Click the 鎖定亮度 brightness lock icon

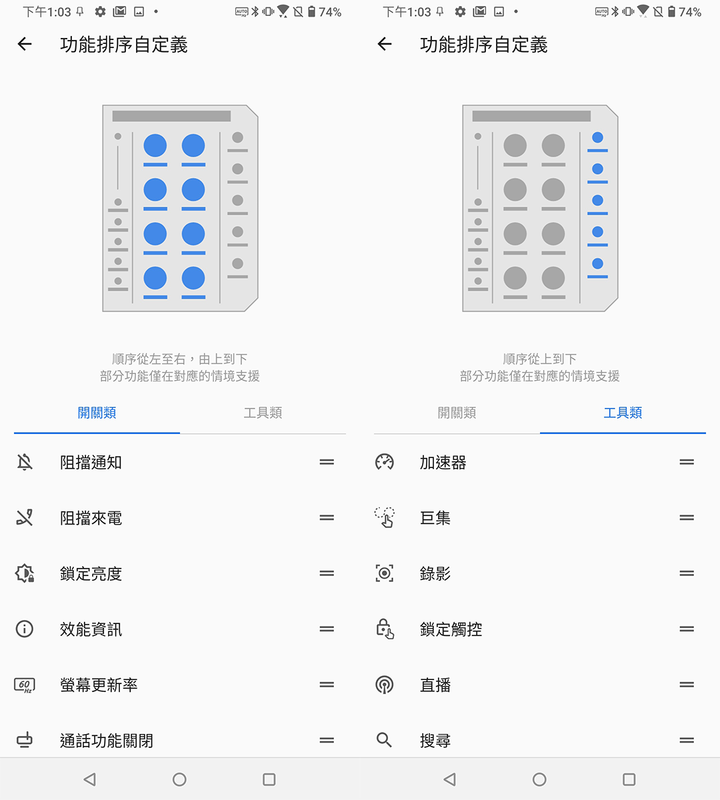27,573
